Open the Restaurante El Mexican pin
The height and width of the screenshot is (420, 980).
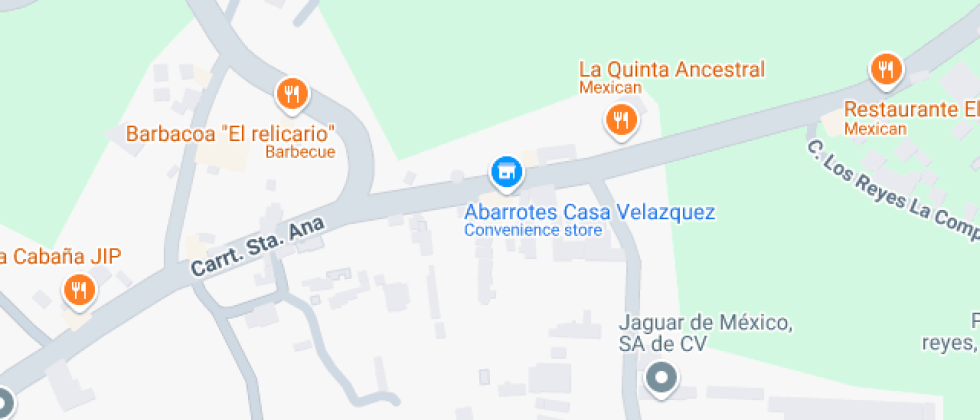884,70
